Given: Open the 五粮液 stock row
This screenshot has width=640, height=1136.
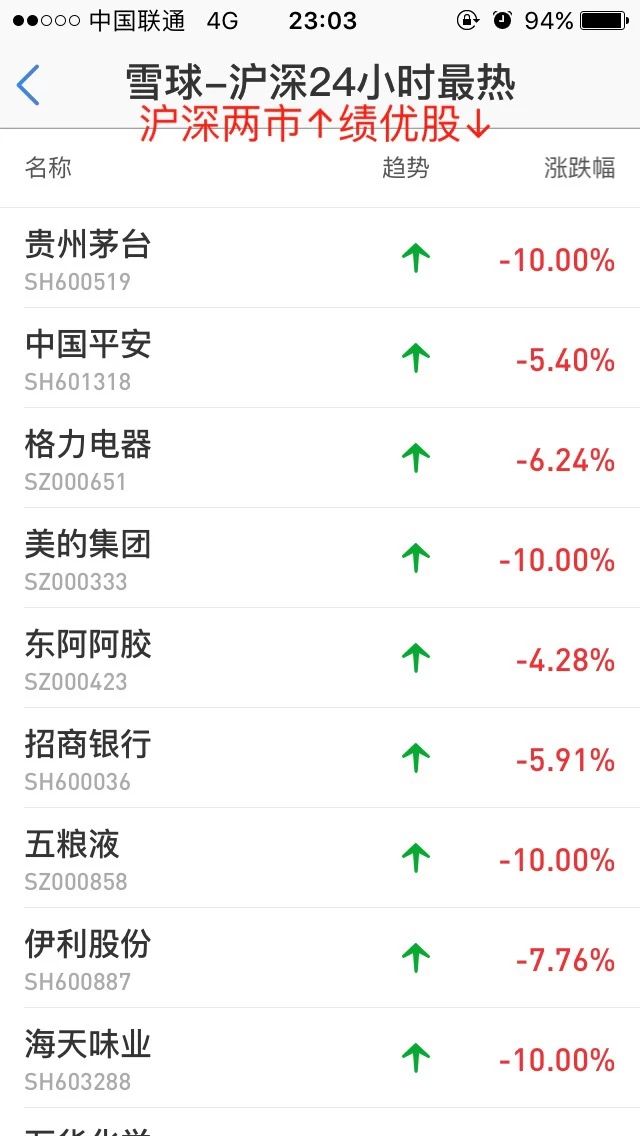Looking at the screenshot, I should pos(320,858).
